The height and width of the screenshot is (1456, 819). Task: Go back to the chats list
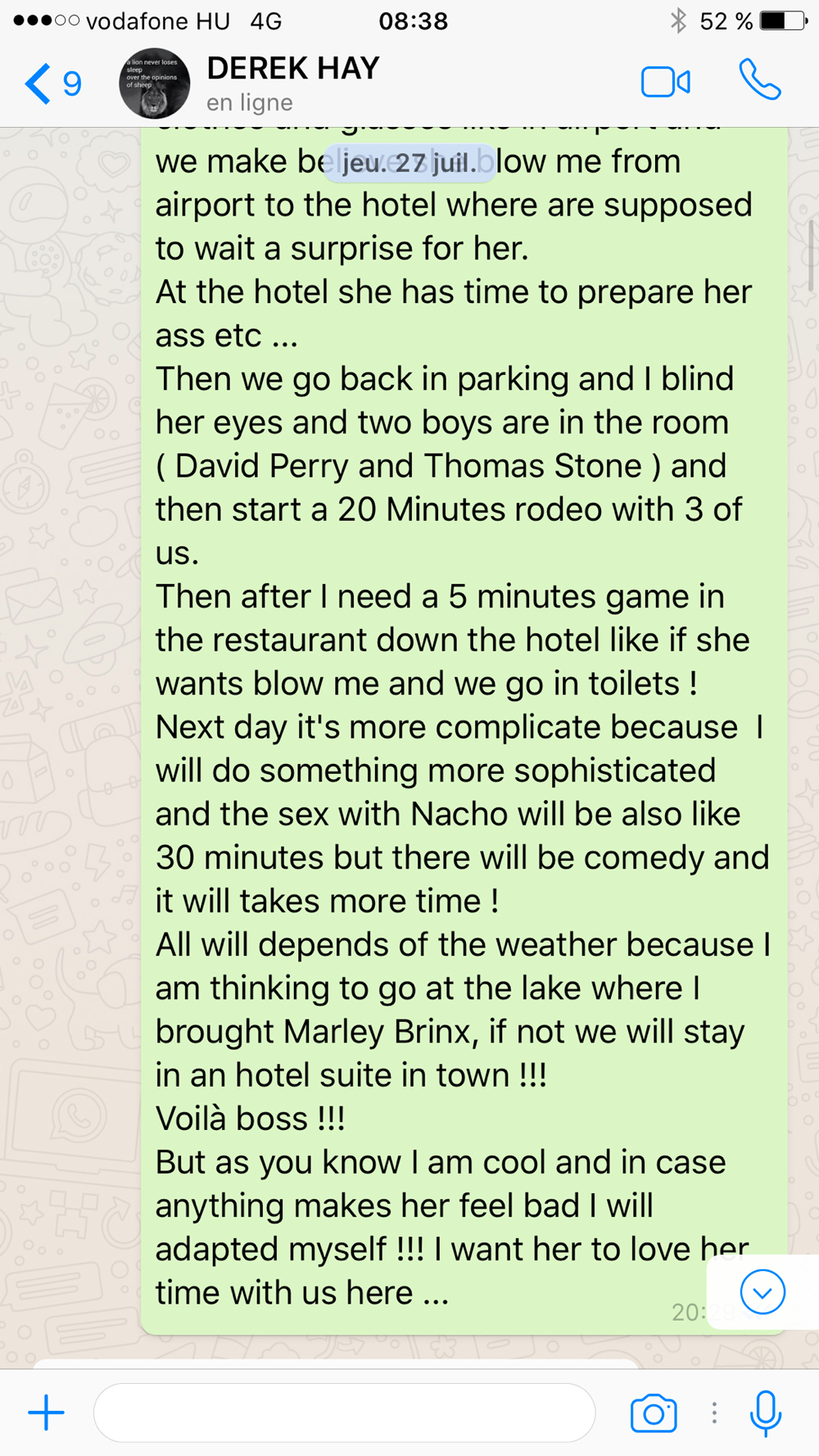coord(51,84)
